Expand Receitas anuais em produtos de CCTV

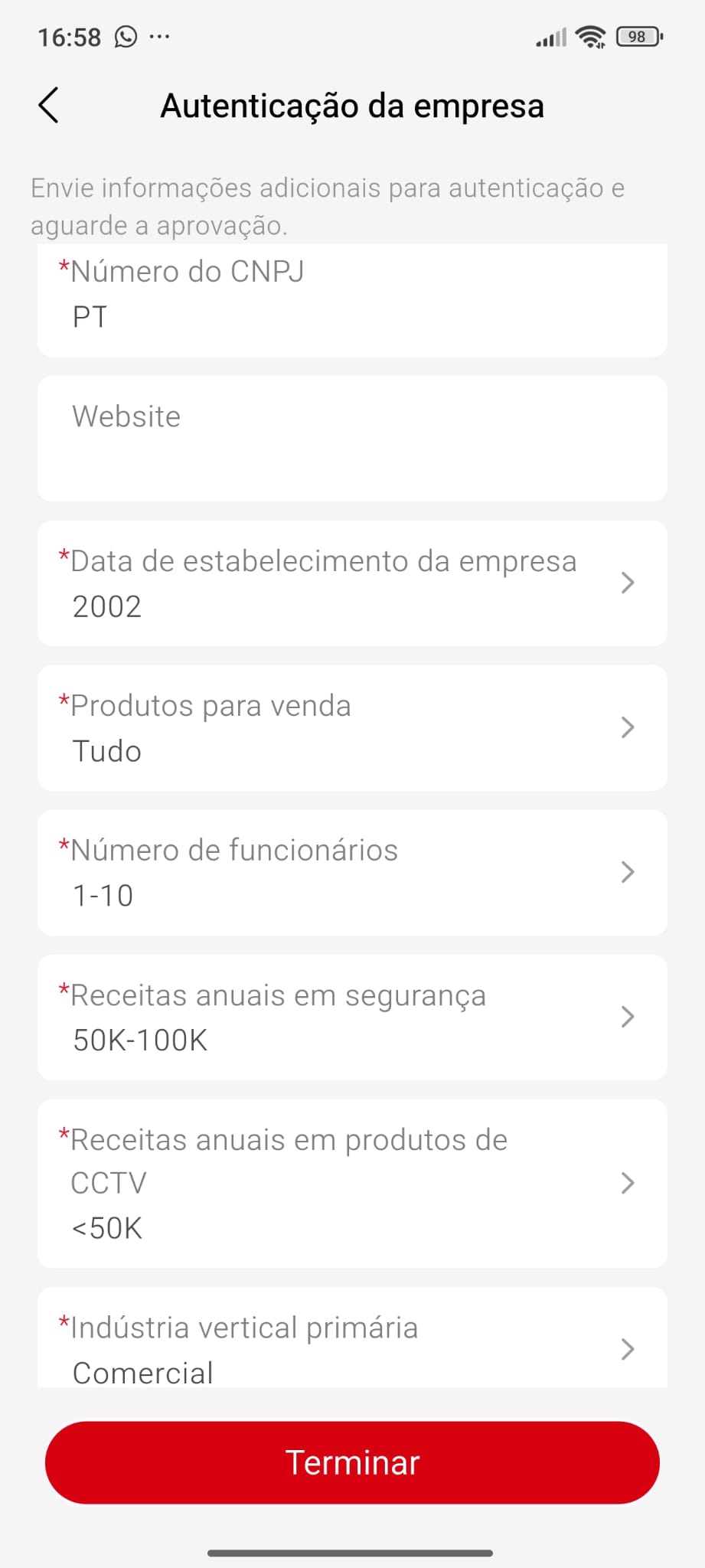[x=628, y=1183]
